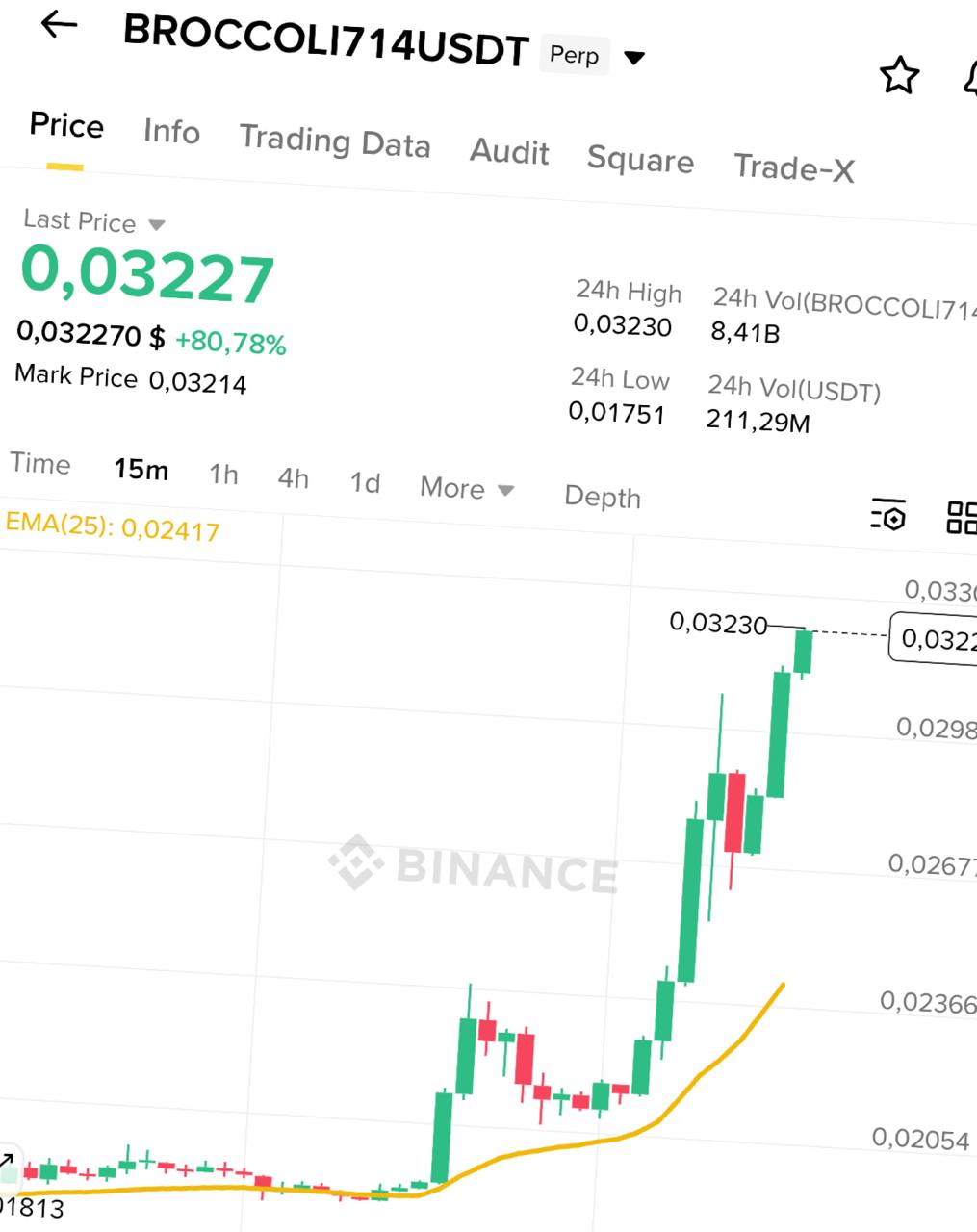Viewport: 977px width, 1232px height.
Task: Open the Trading Data tab
Action: (334, 141)
